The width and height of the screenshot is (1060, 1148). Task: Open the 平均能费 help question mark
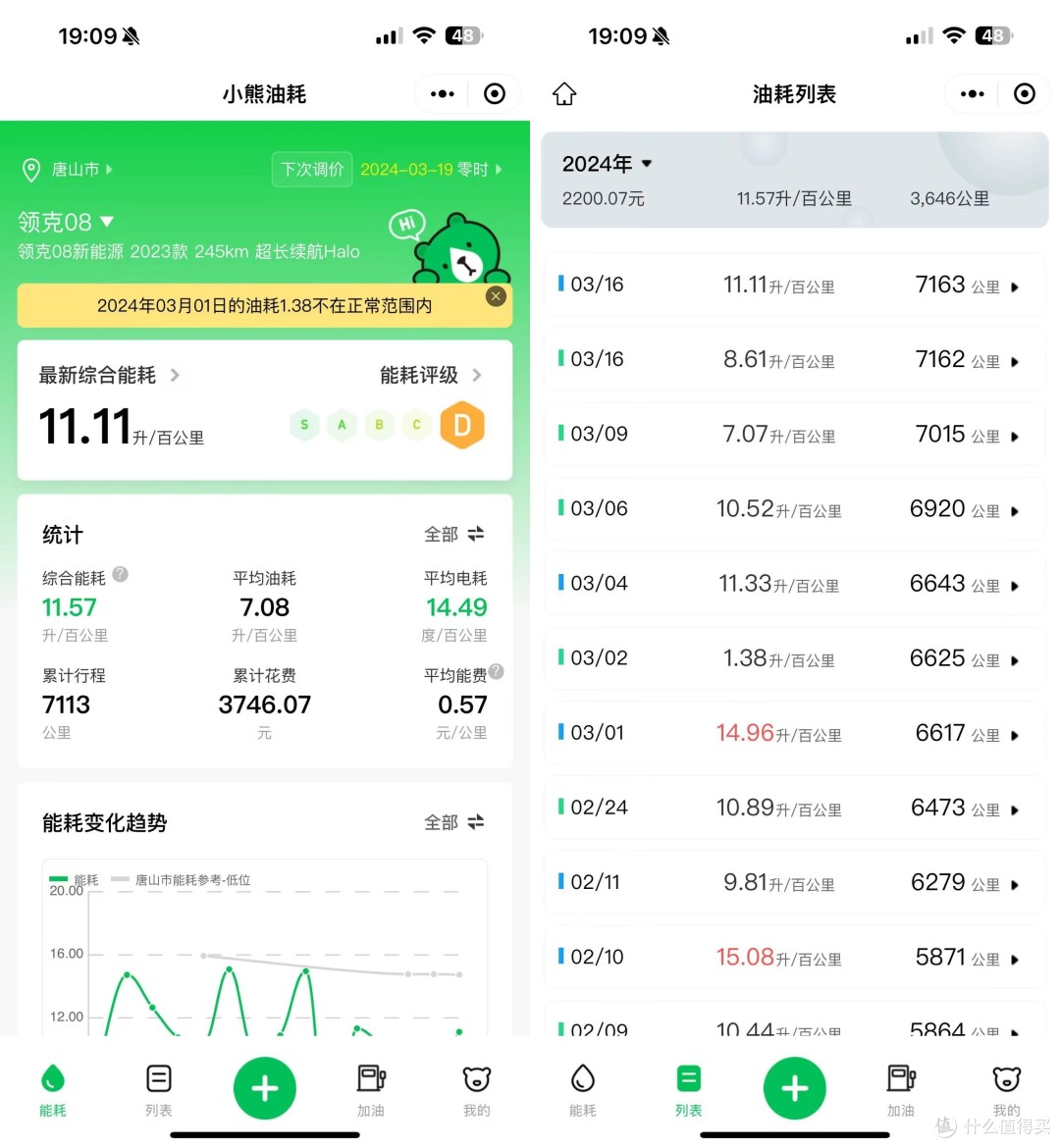pyautogui.click(x=497, y=672)
